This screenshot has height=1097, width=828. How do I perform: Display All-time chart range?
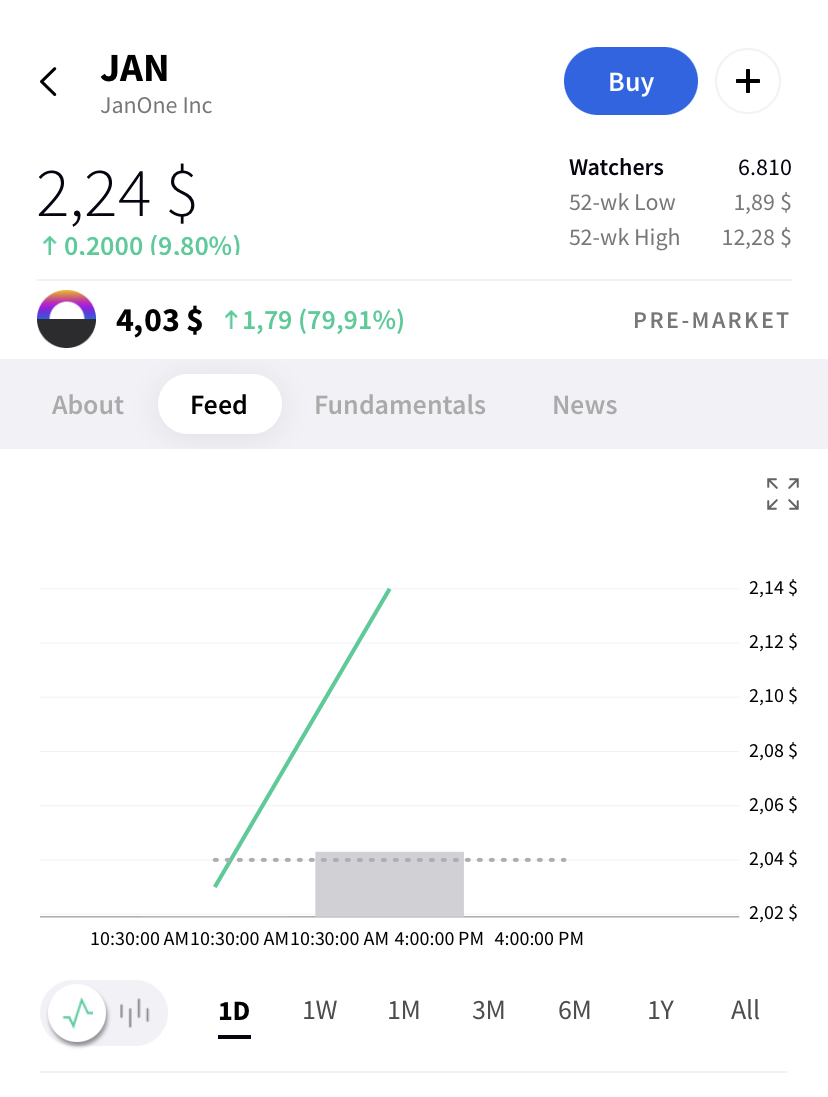(x=745, y=1010)
